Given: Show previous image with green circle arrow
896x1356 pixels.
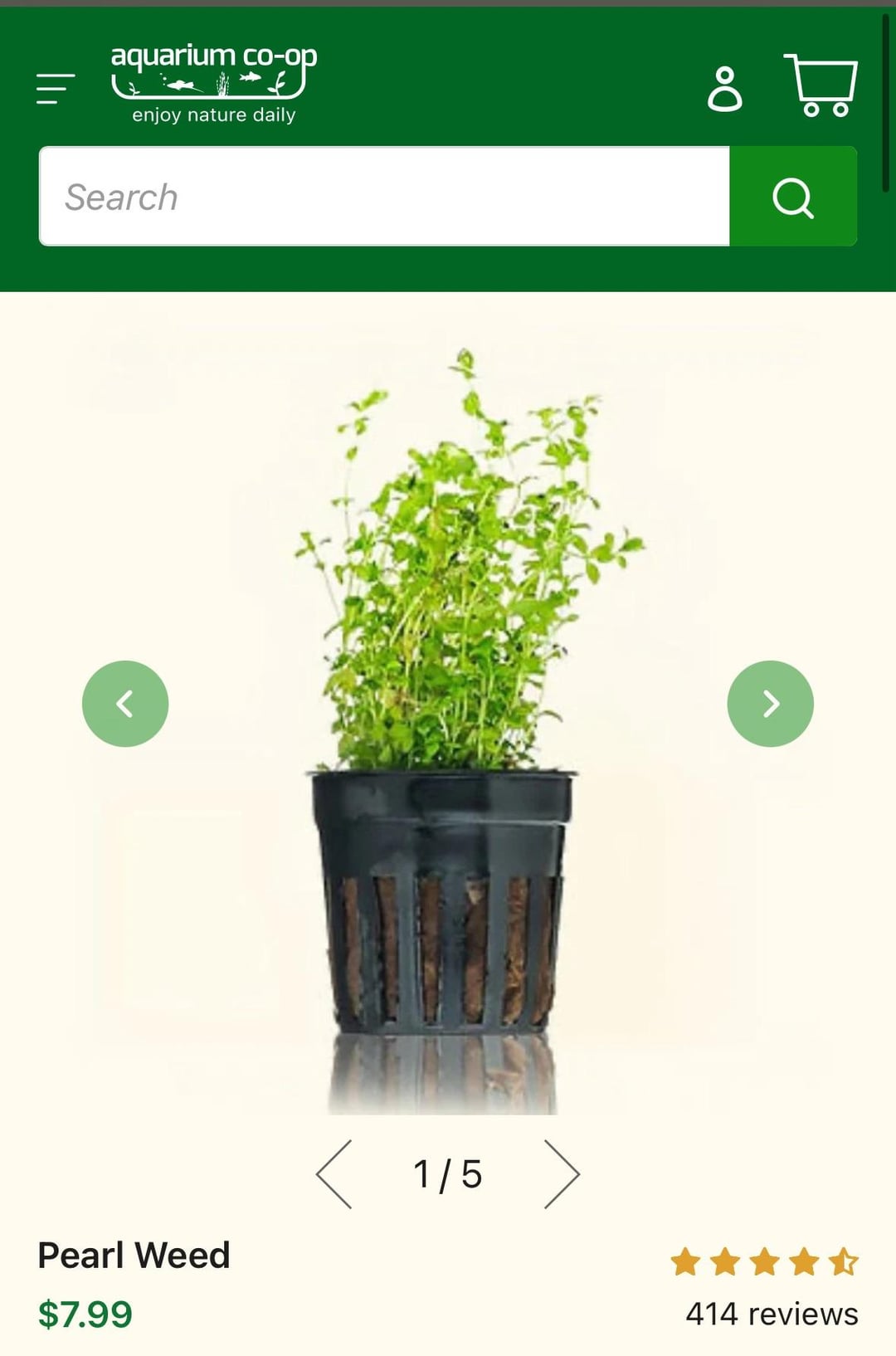Looking at the screenshot, I should pos(125,704).
